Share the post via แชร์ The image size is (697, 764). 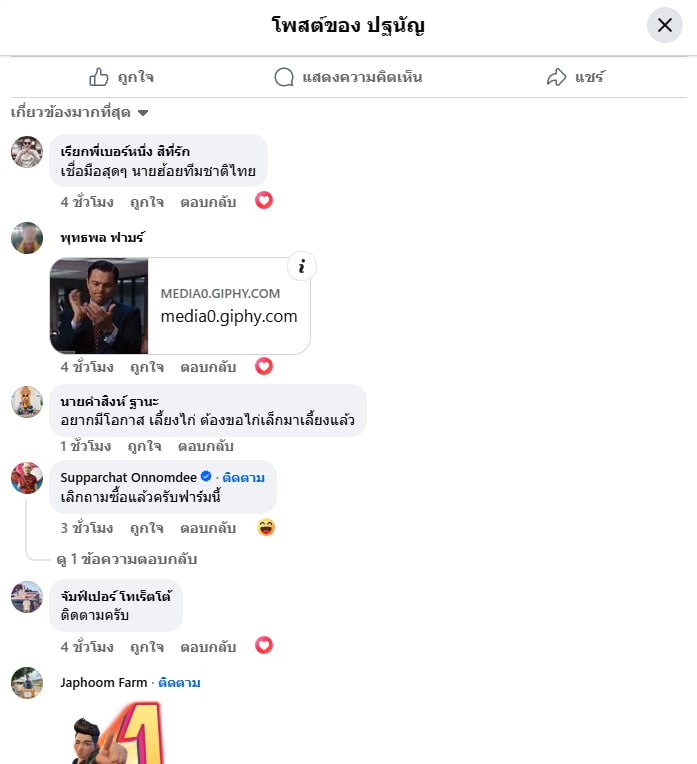point(575,77)
